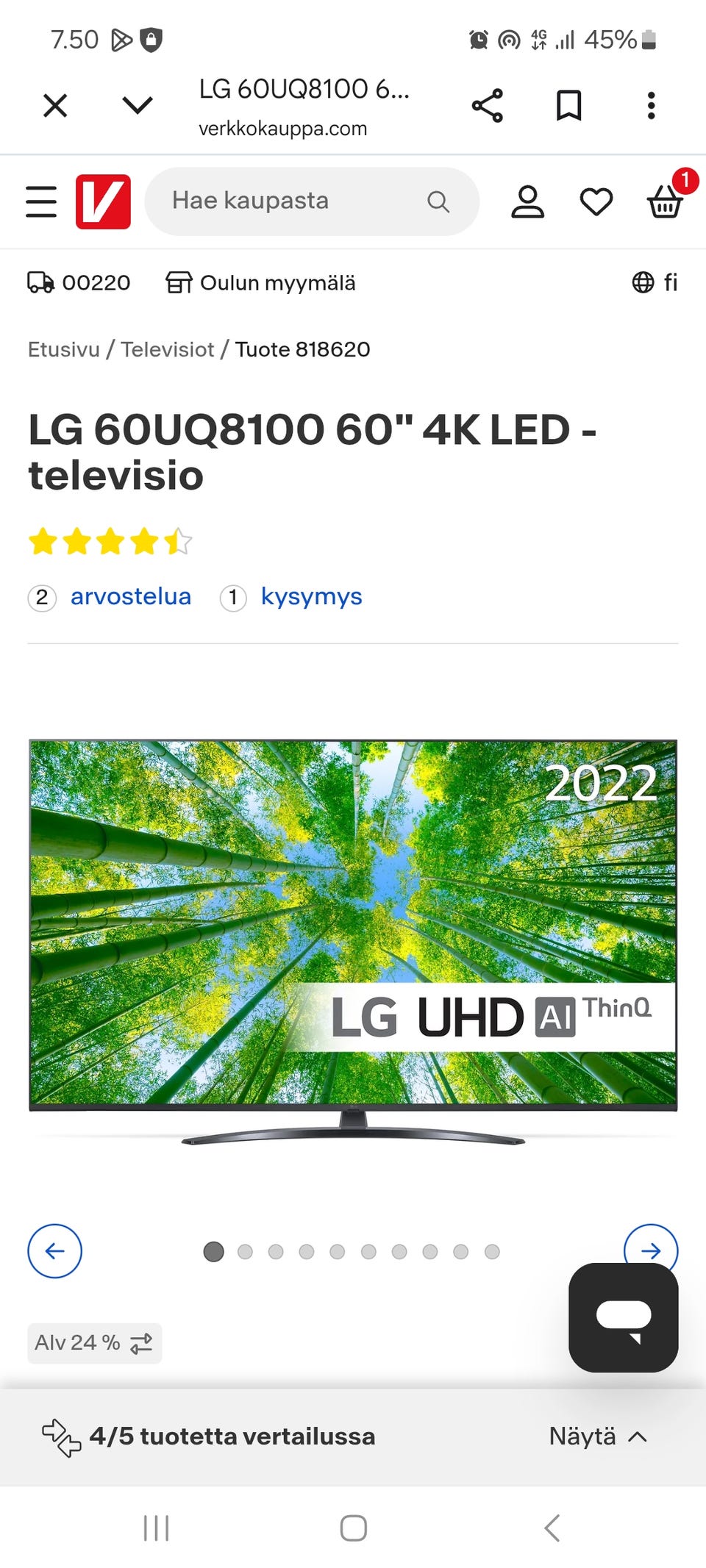Screen dimensions: 706x1568
Task: Select the Oulun myymälä store
Action: click(x=260, y=283)
